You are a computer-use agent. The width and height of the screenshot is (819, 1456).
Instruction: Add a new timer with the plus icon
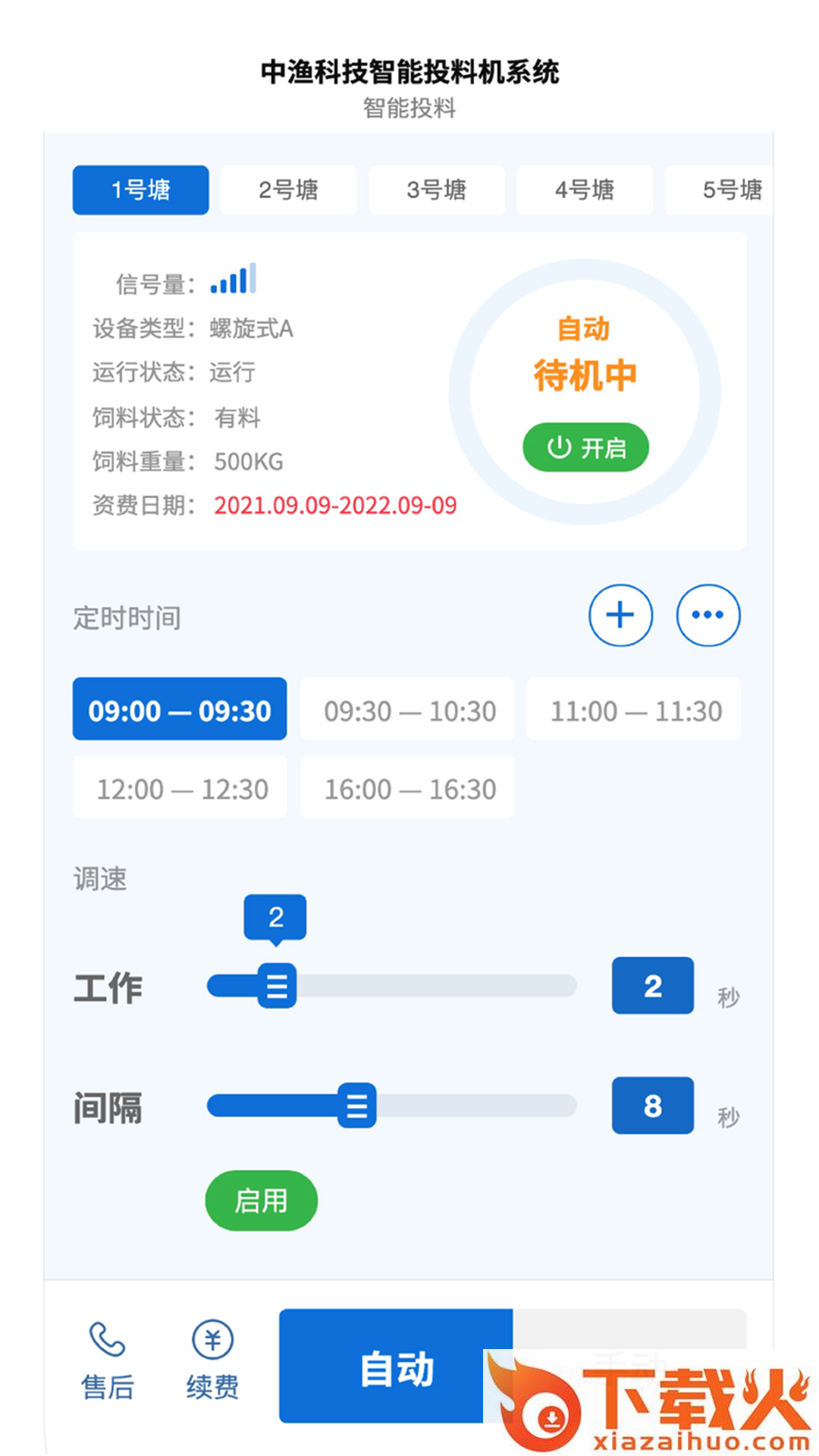tap(620, 615)
